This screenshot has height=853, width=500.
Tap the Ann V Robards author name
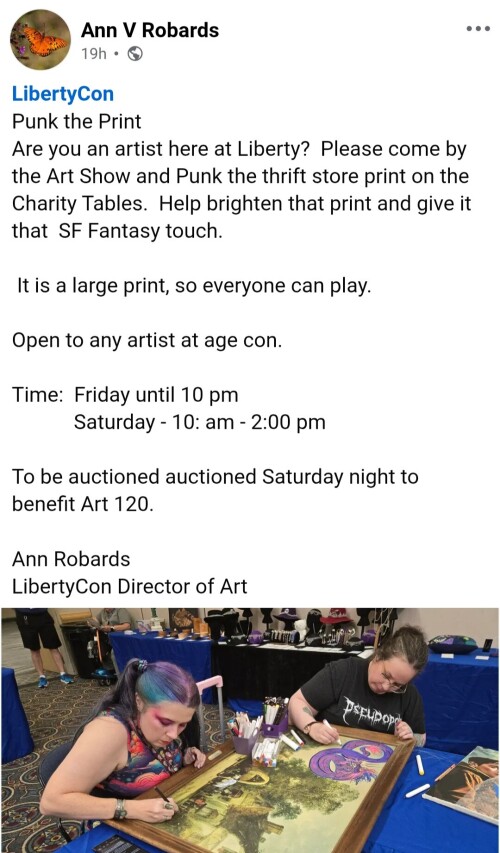(x=150, y=30)
